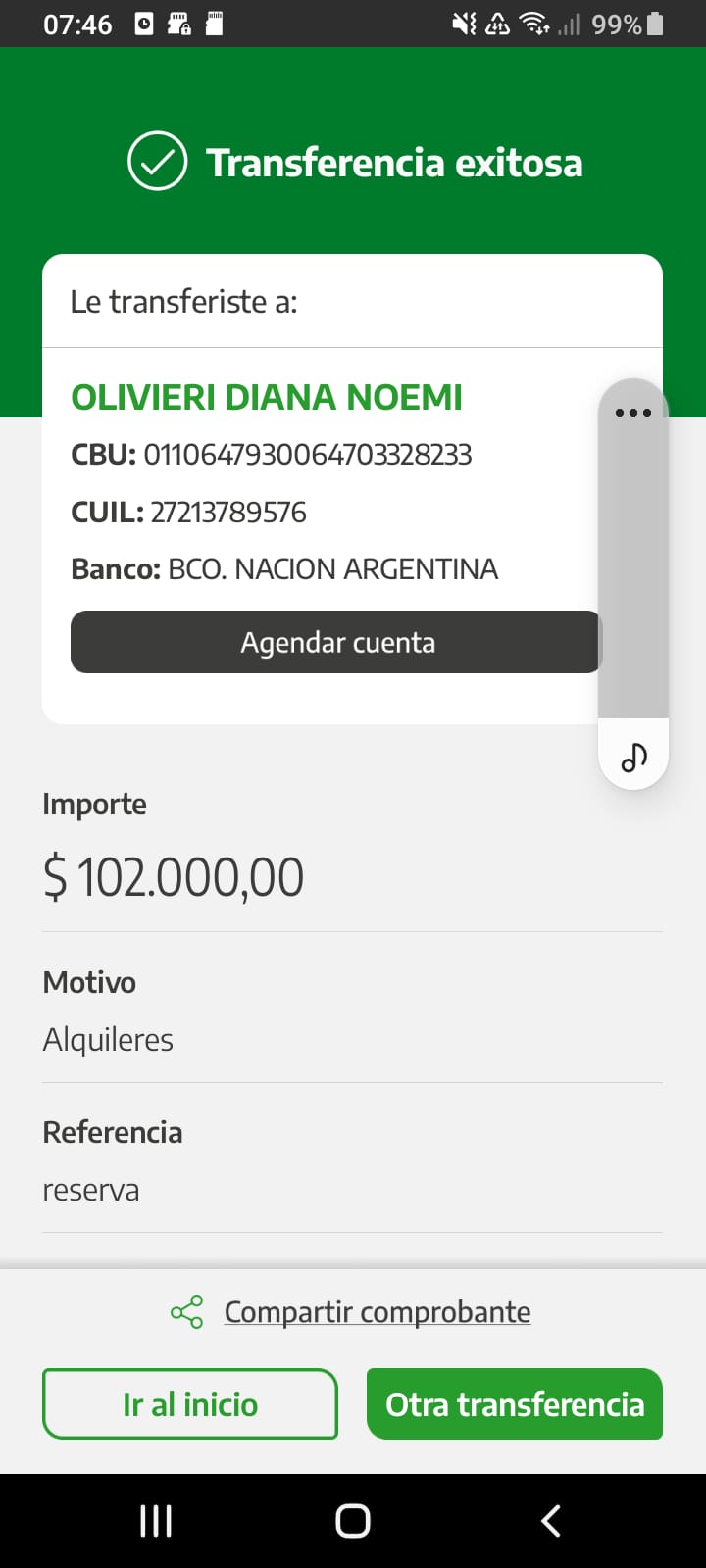Go to Ir al inicio

pos(190,1404)
